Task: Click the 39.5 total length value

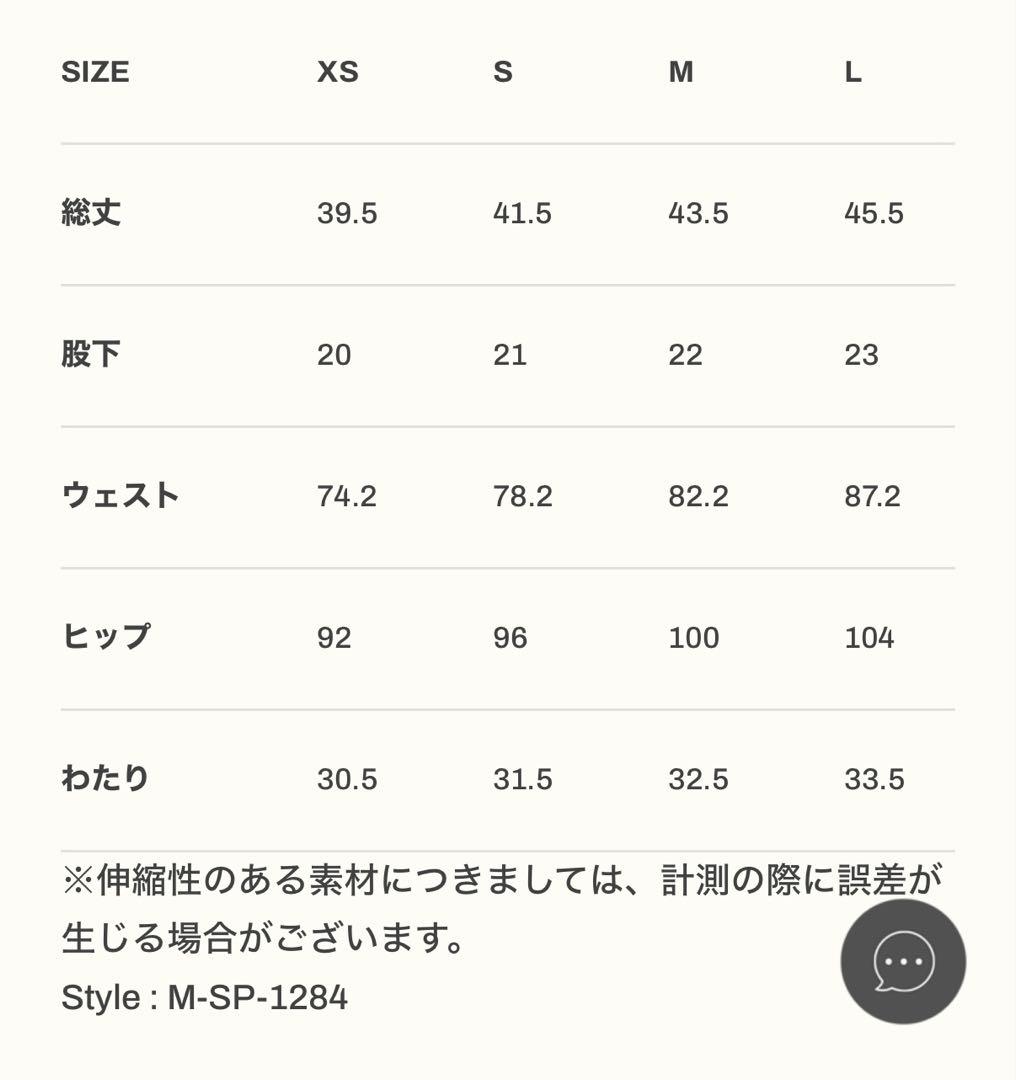Action: (x=348, y=212)
